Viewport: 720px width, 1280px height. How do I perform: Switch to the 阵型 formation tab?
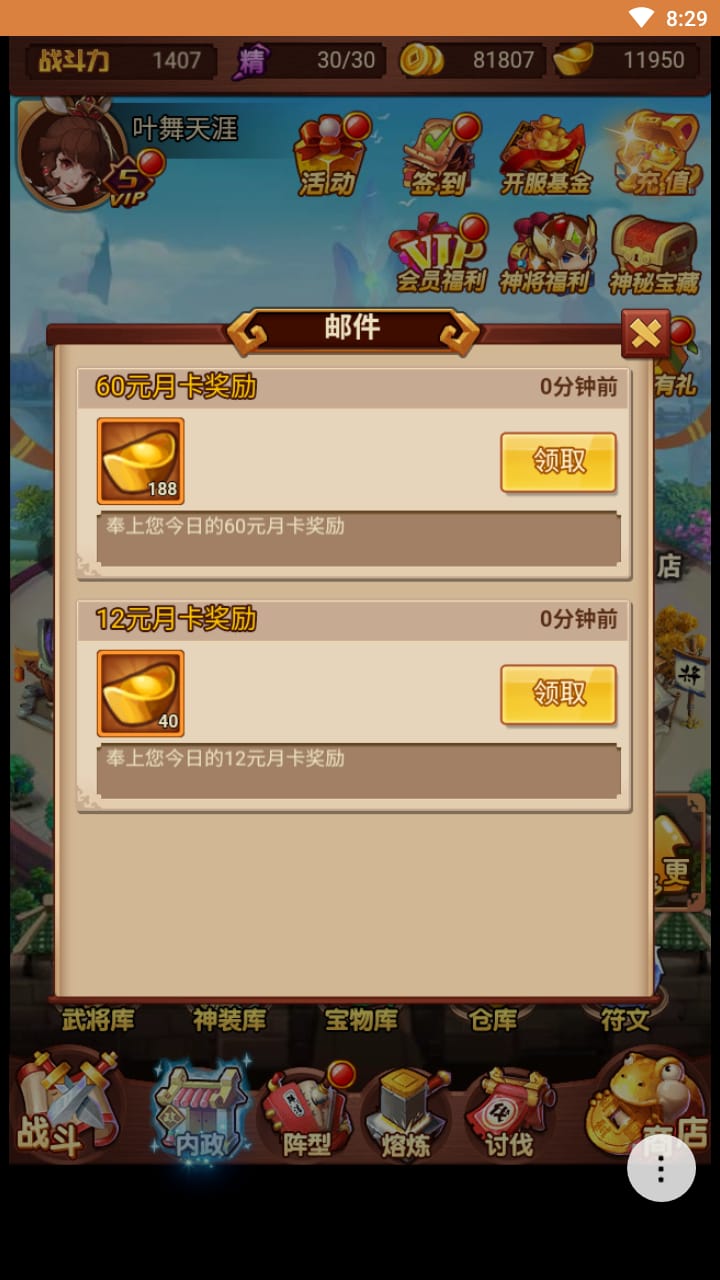(306, 1112)
